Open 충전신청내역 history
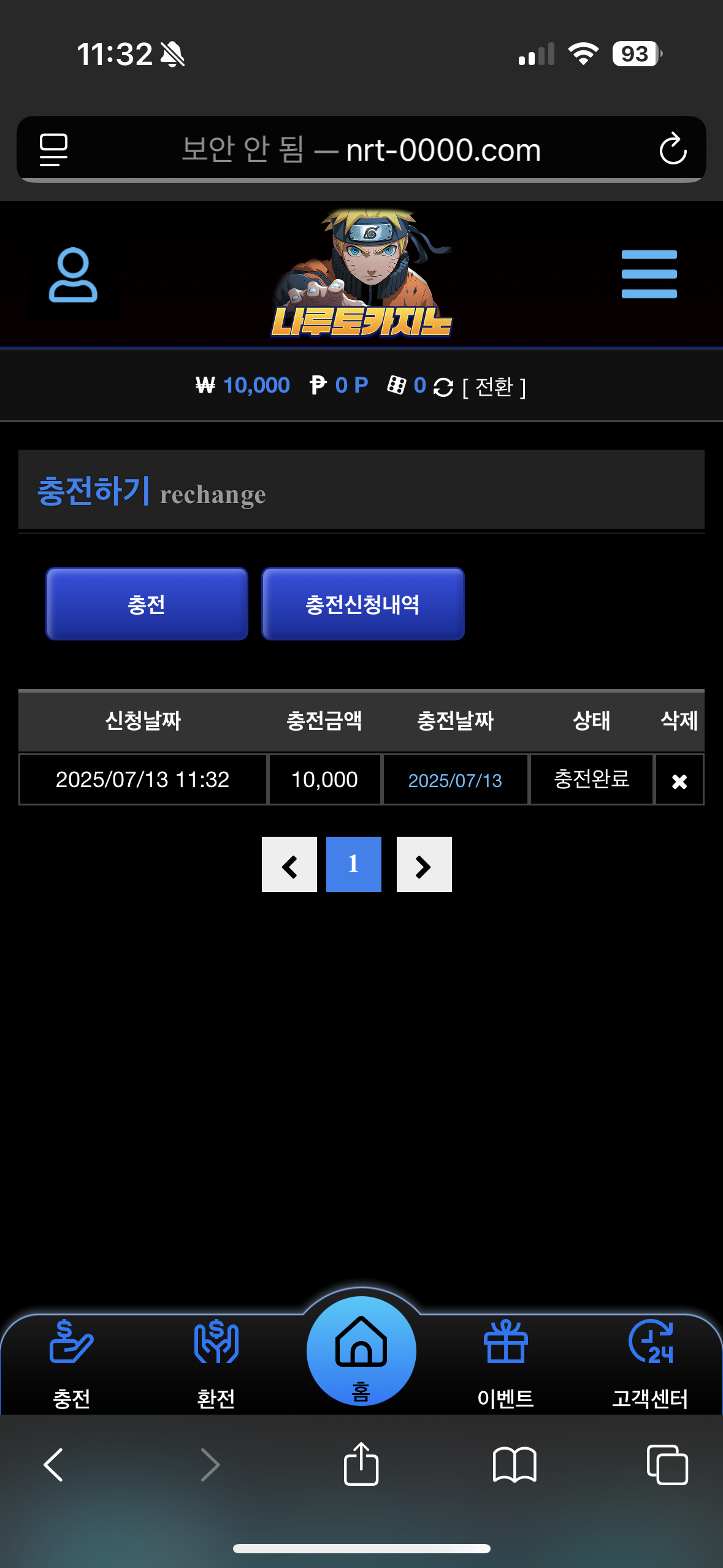Image resolution: width=723 pixels, height=1568 pixels. [362, 604]
